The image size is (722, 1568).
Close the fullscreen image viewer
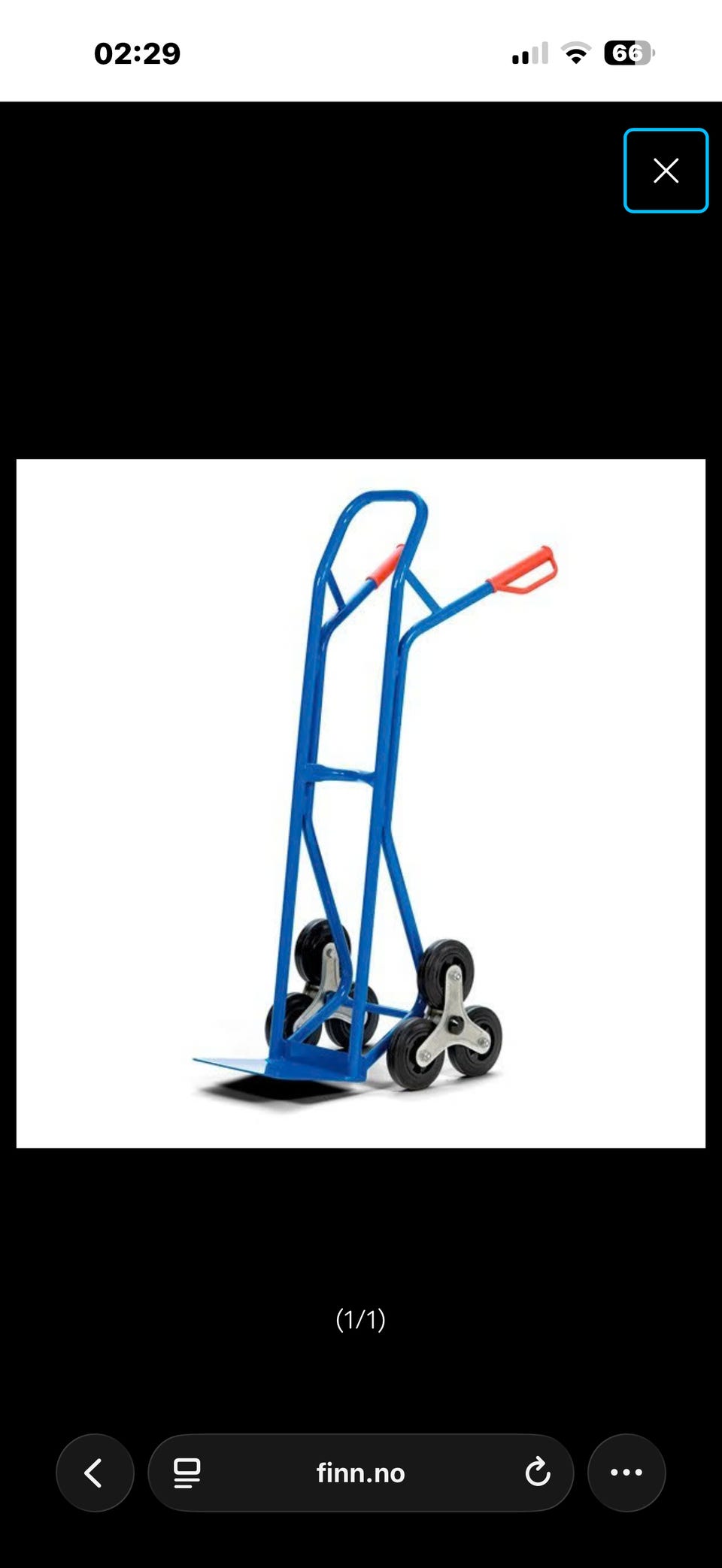[x=666, y=171]
